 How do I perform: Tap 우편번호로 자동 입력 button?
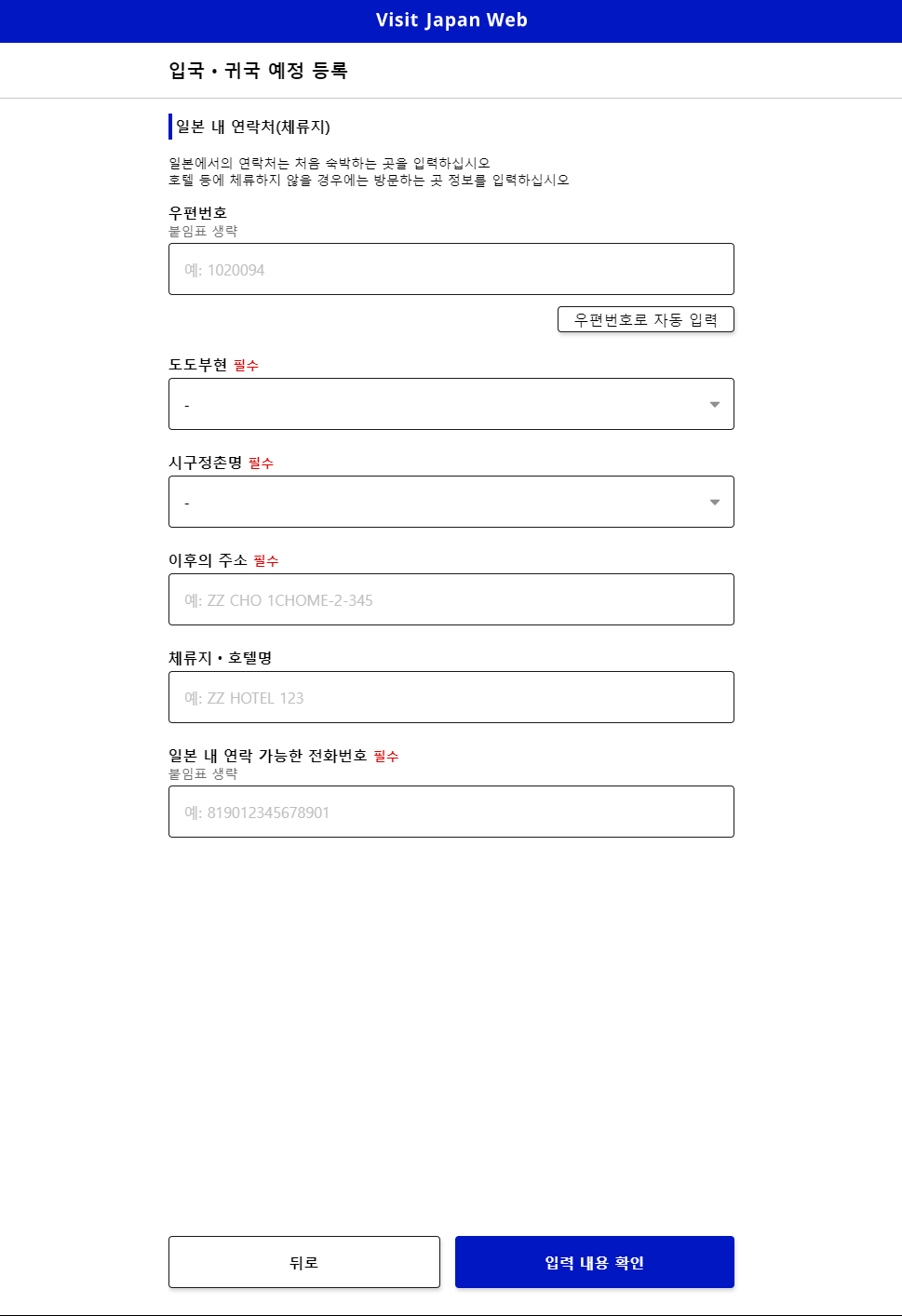tap(645, 319)
